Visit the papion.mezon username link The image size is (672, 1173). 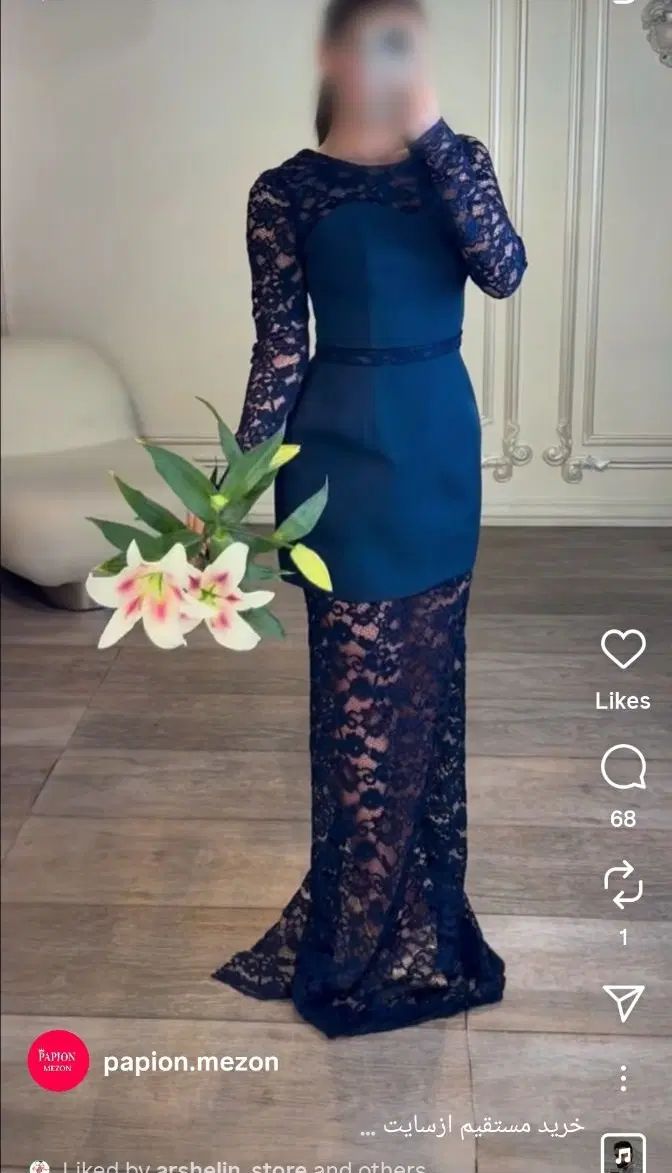191,1062
